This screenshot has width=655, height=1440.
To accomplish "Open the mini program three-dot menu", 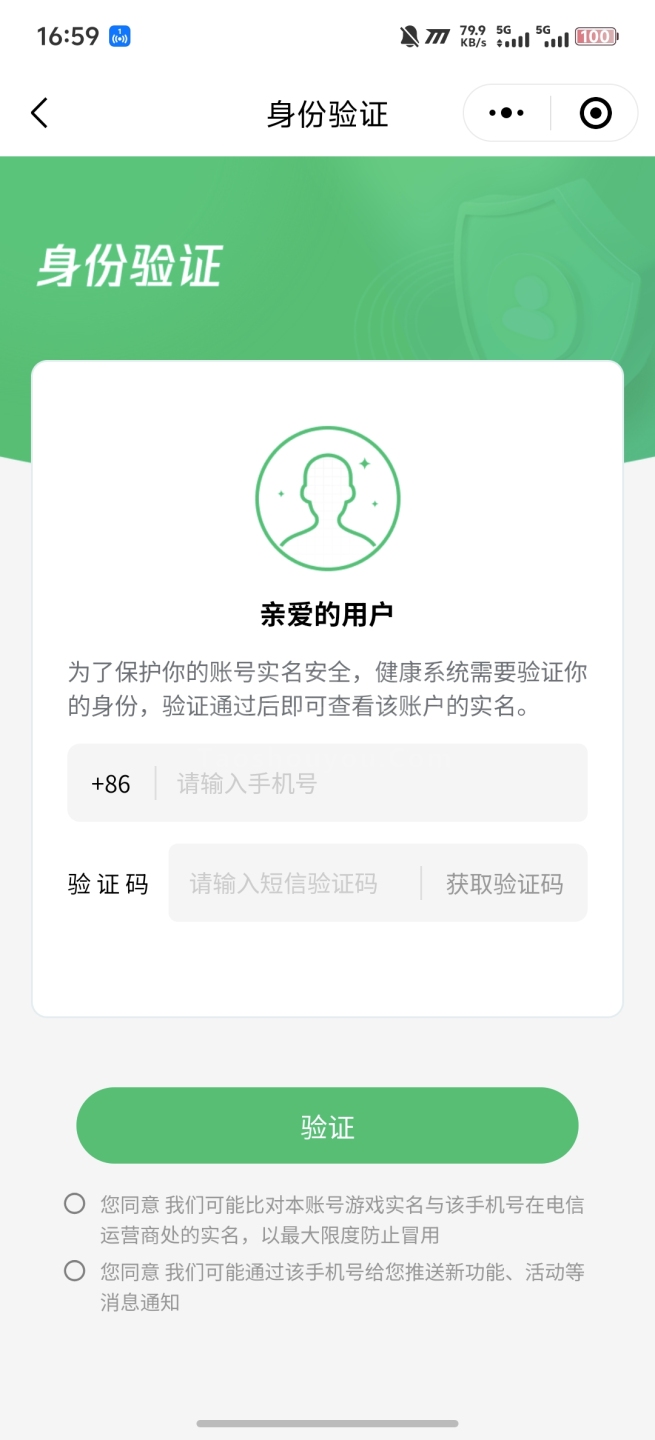I will (x=506, y=113).
